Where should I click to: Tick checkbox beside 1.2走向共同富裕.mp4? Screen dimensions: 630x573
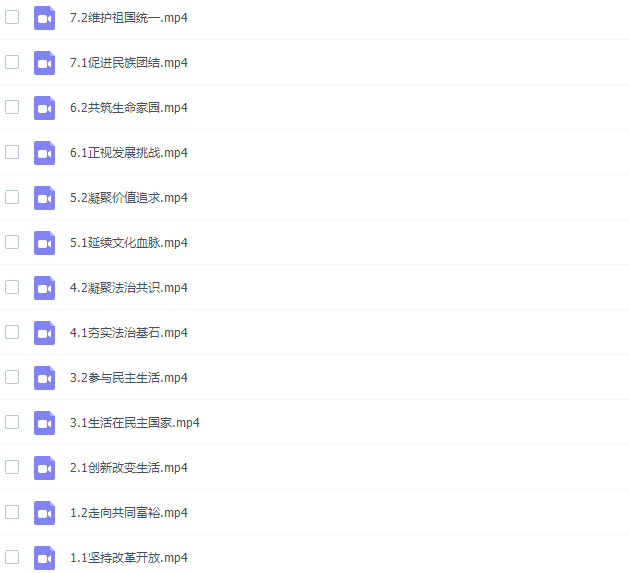click(x=12, y=512)
